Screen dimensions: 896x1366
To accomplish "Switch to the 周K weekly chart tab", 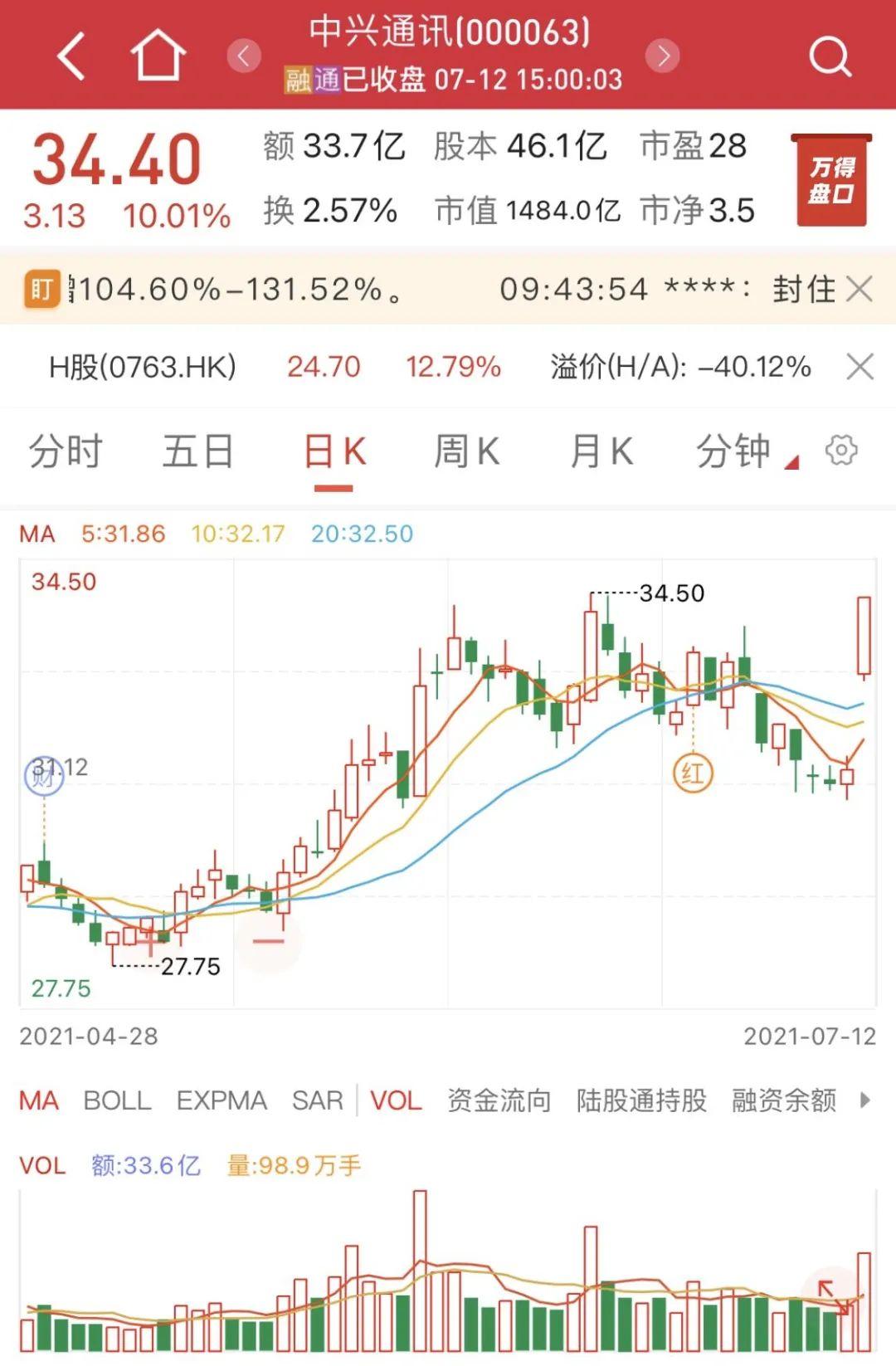I will coord(467,451).
